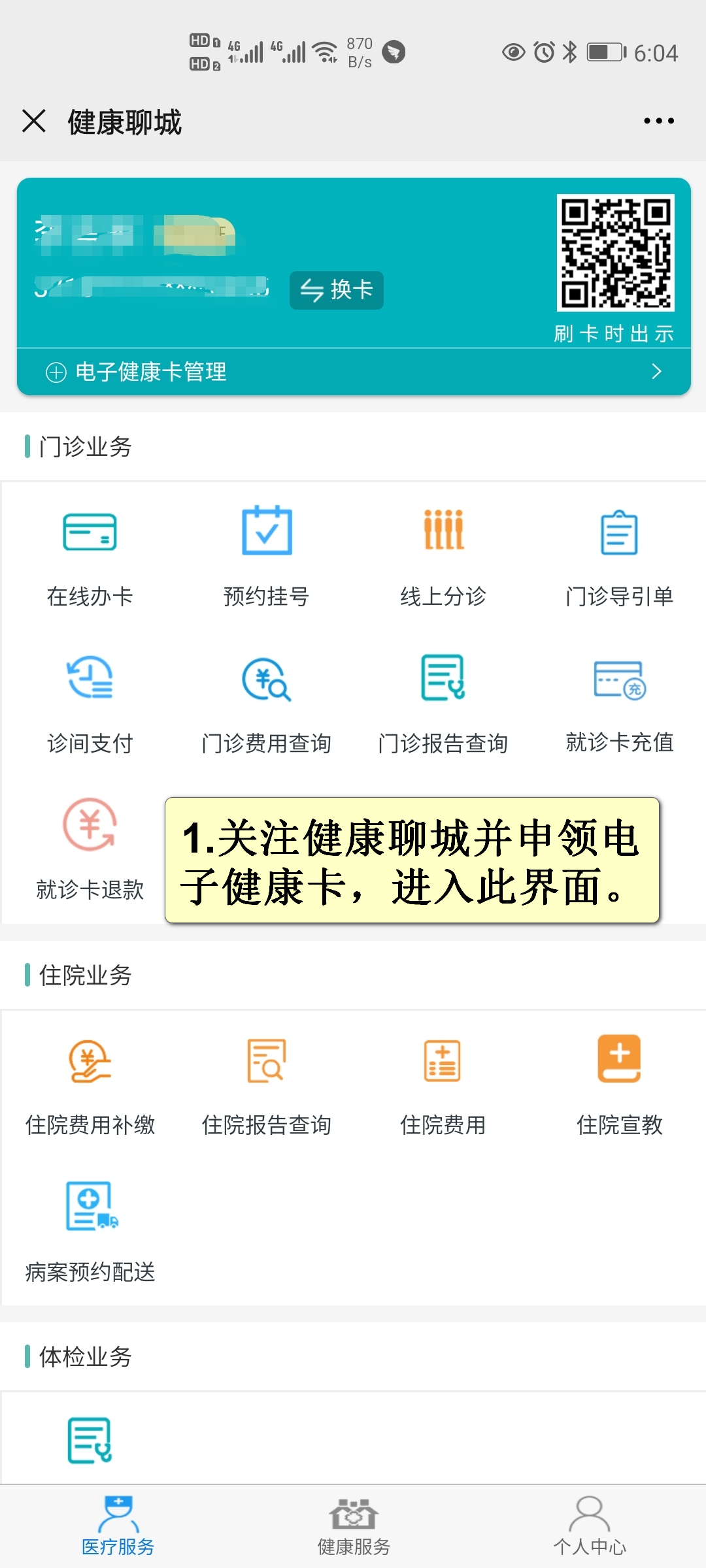Tap the 换卡 switch card button
The width and height of the screenshot is (706, 1568).
point(337,290)
